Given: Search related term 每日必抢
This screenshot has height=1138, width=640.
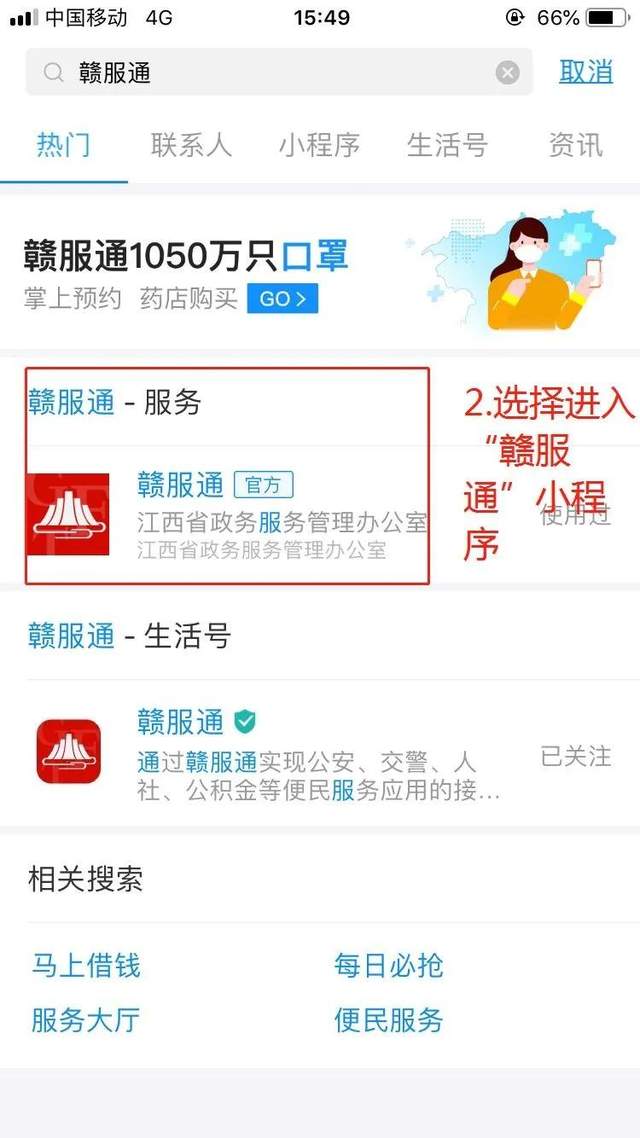Looking at the screenshot, I should 388,966.
